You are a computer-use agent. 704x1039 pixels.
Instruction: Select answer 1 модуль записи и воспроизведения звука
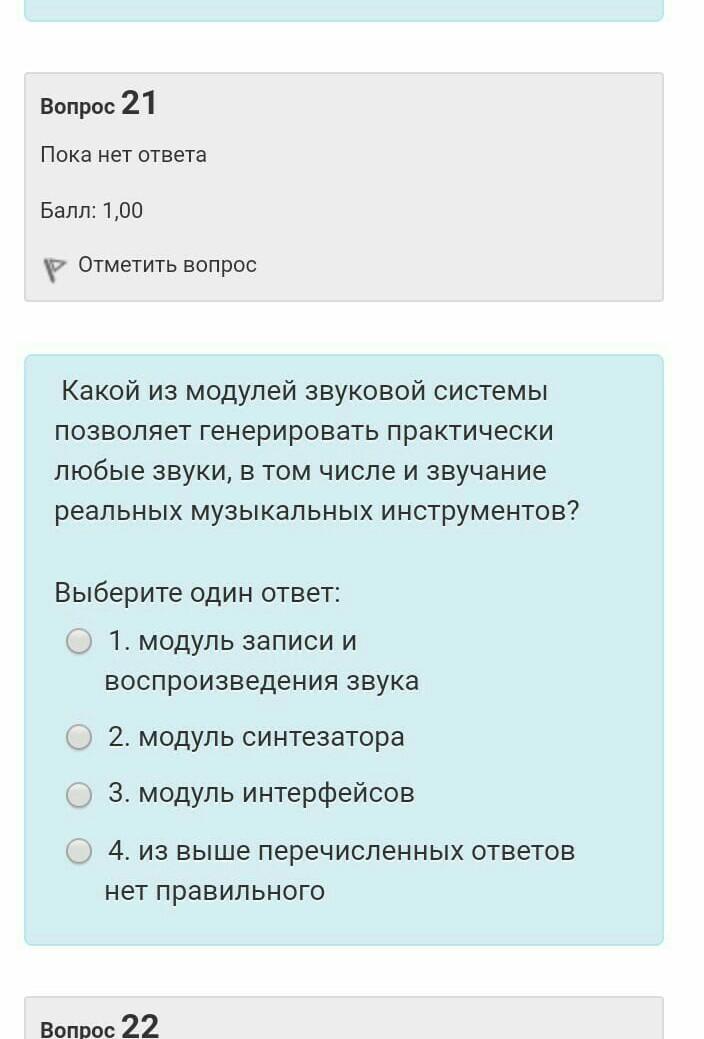[x=79, y=641]
